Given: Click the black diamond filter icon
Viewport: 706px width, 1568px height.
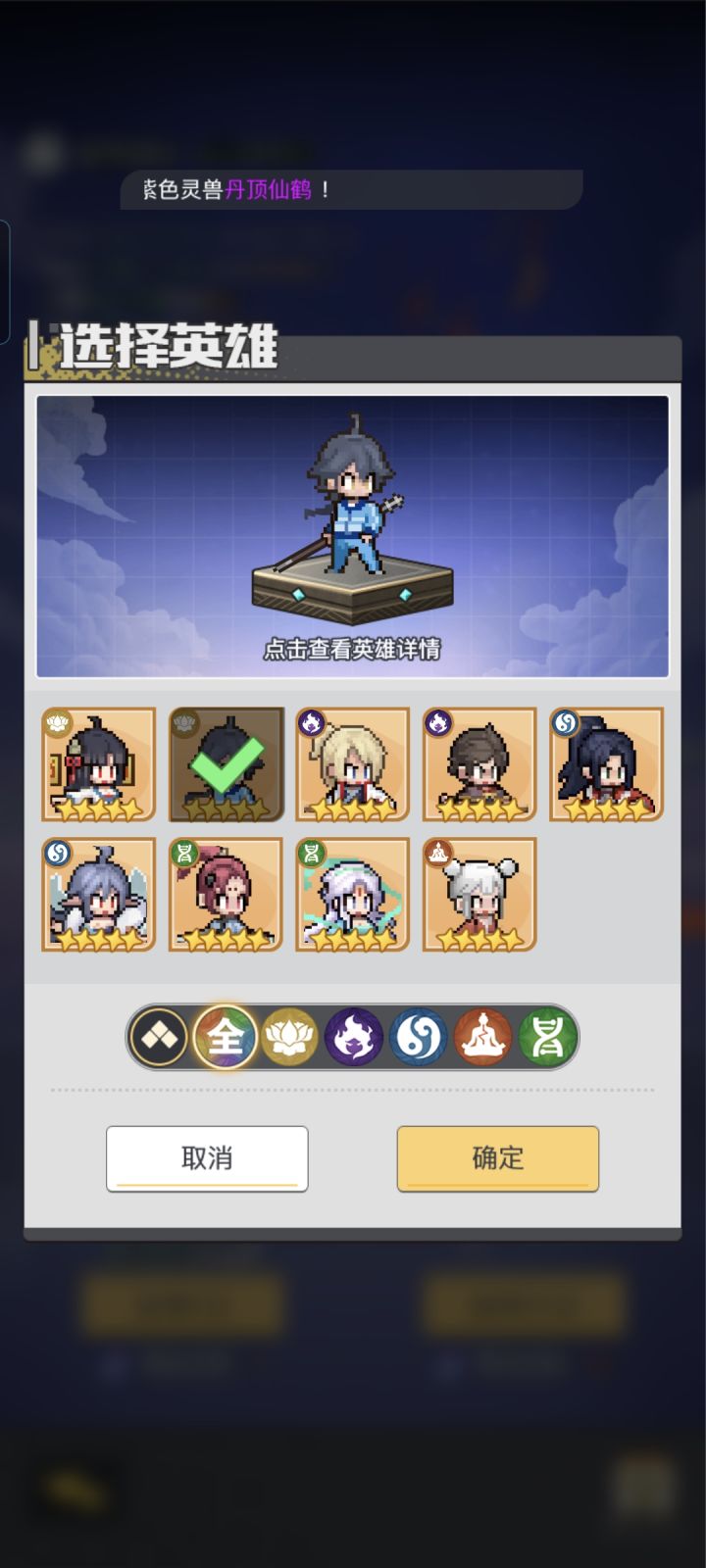Looking at the screenshot, I should coord(160,1037).
